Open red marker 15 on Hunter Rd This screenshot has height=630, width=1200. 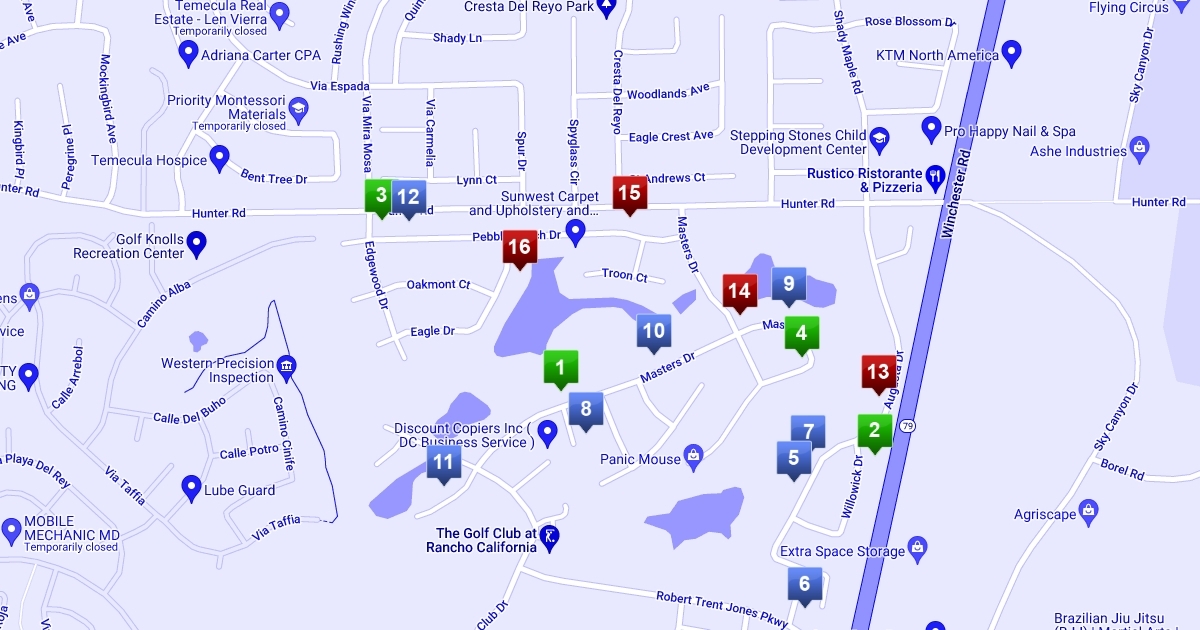click(629, 195)
